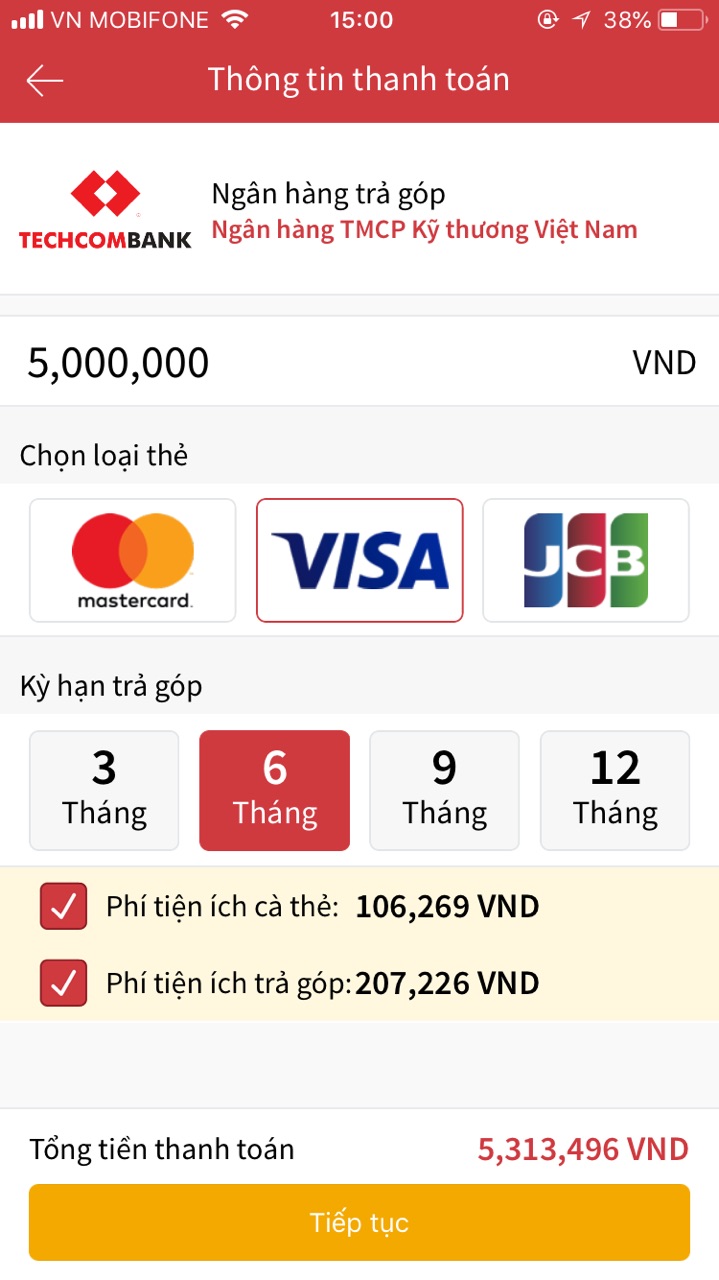
Task: Open the Techcombank installment bank row
Action: pyautogui.click(x=359, y=210)
